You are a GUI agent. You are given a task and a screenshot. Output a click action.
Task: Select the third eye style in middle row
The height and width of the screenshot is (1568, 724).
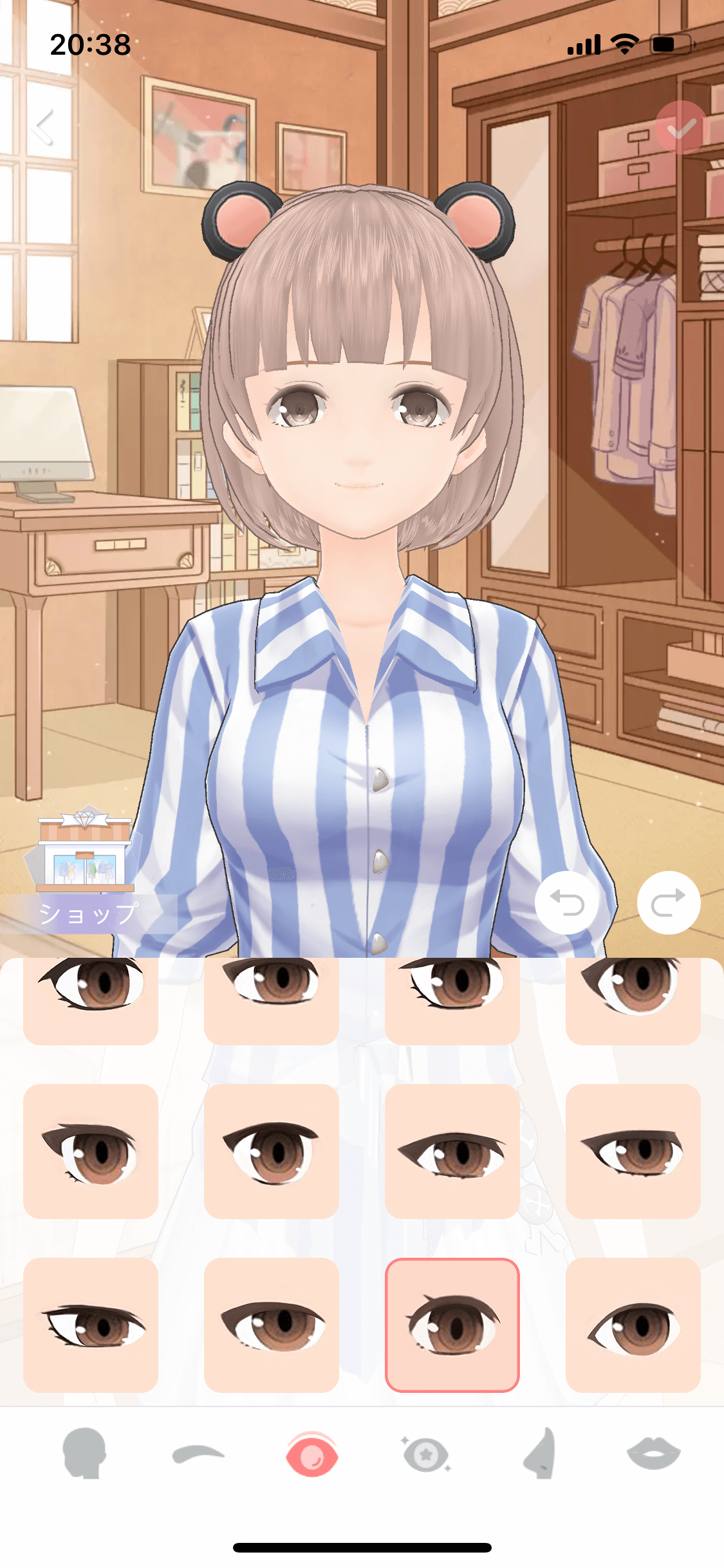(452, 1152)
